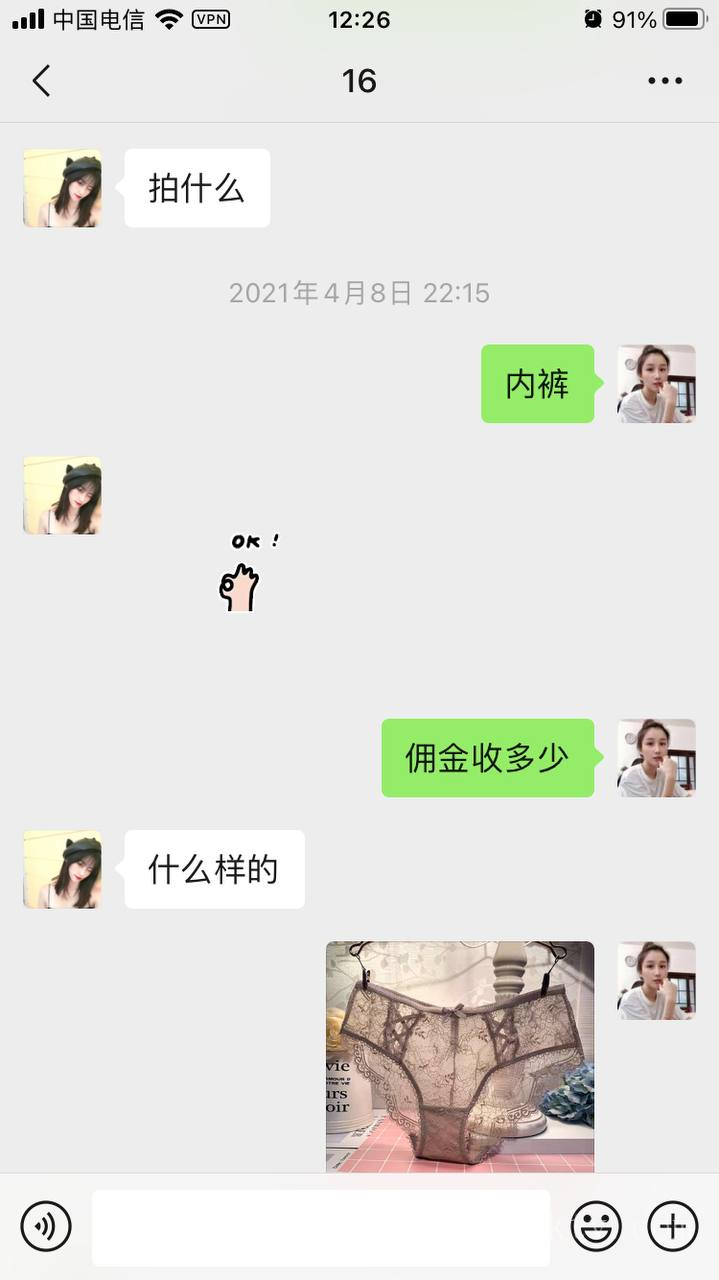Tap the message text field
719x1280 pixels.
[x=320, y=1227]
